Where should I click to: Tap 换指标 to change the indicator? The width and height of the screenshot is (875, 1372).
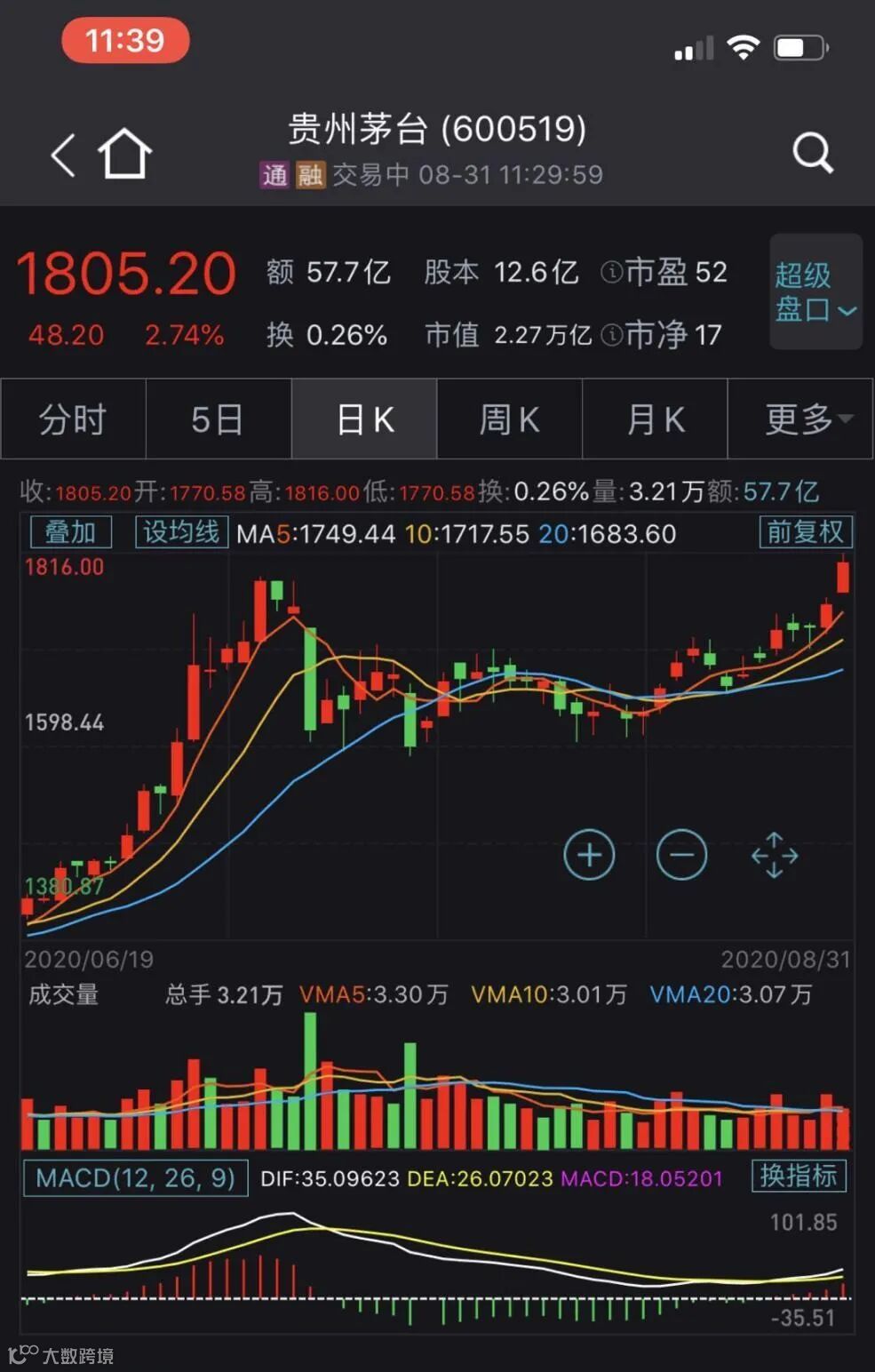click(x=799, y=1176)
